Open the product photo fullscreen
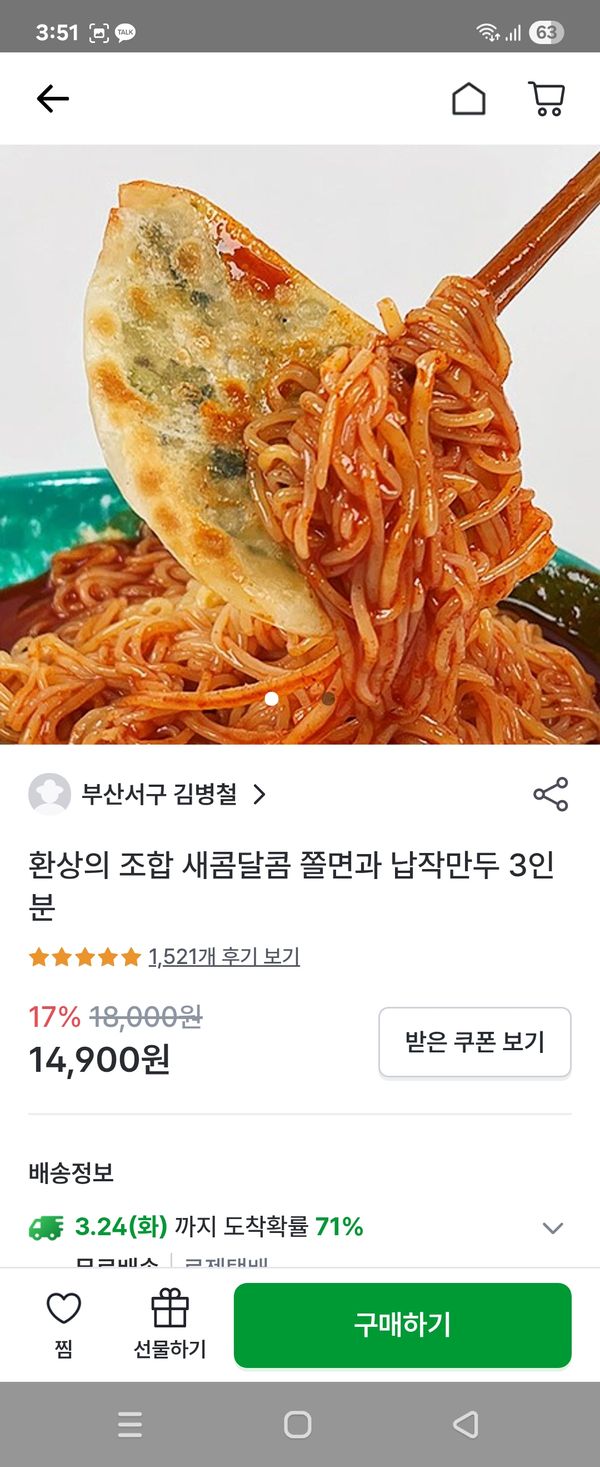The image size is (600, 1467). point(300,445)
